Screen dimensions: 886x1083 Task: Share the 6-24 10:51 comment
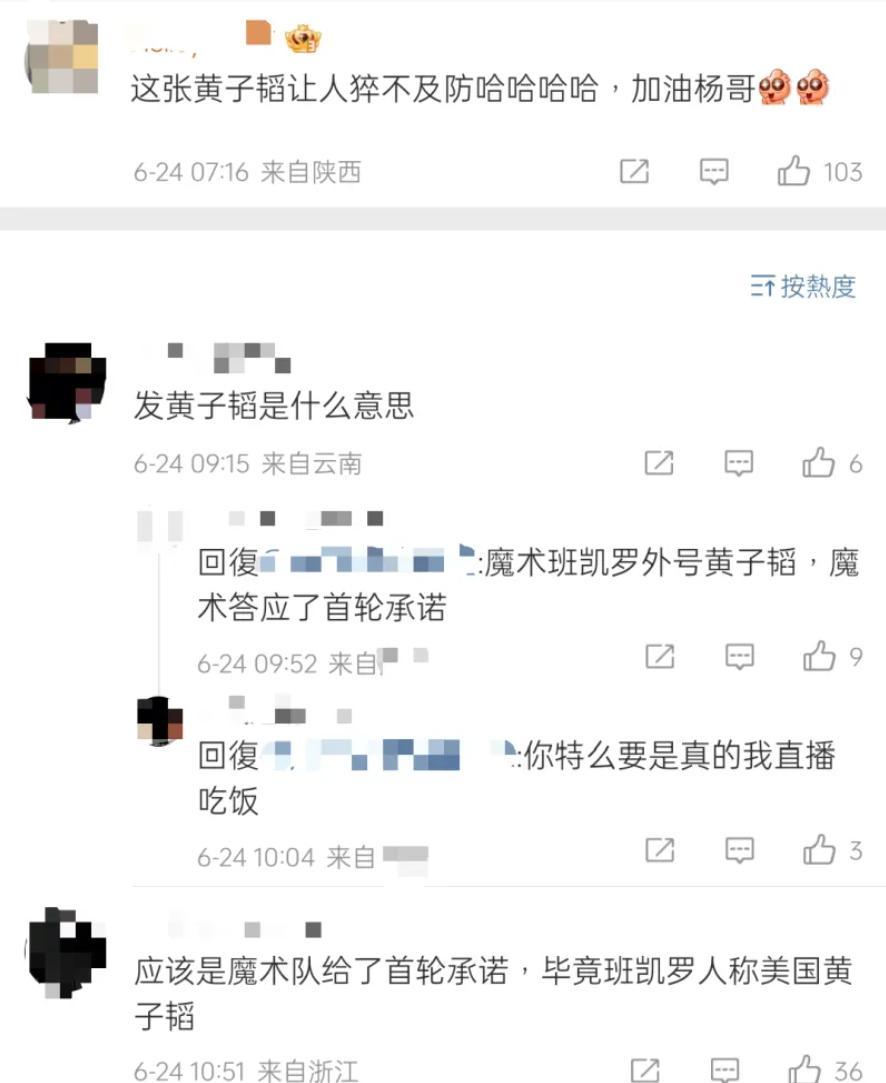pos(645,1068)
